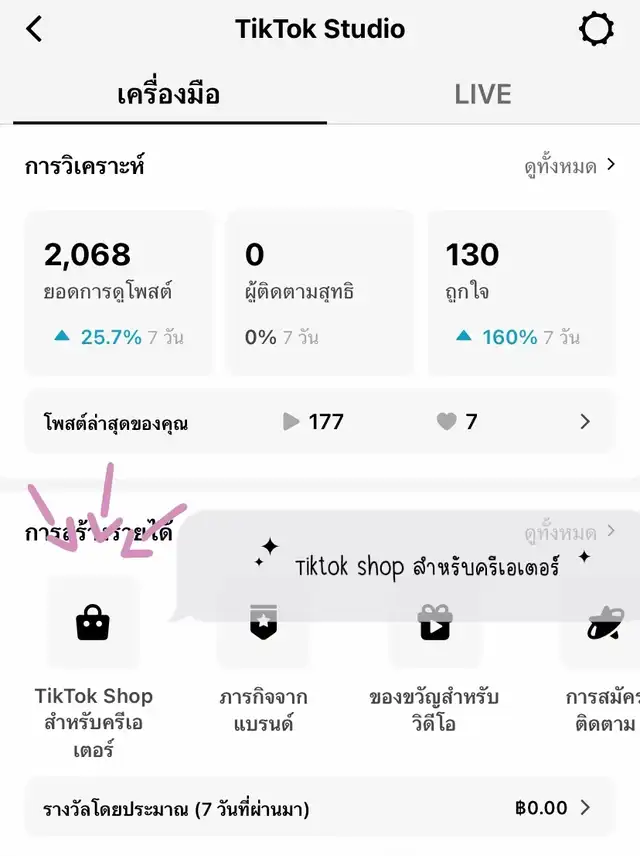The image size is (640, 856).
Task: Open the ถูกใจ stats card
Action: [x=521, y=291]
